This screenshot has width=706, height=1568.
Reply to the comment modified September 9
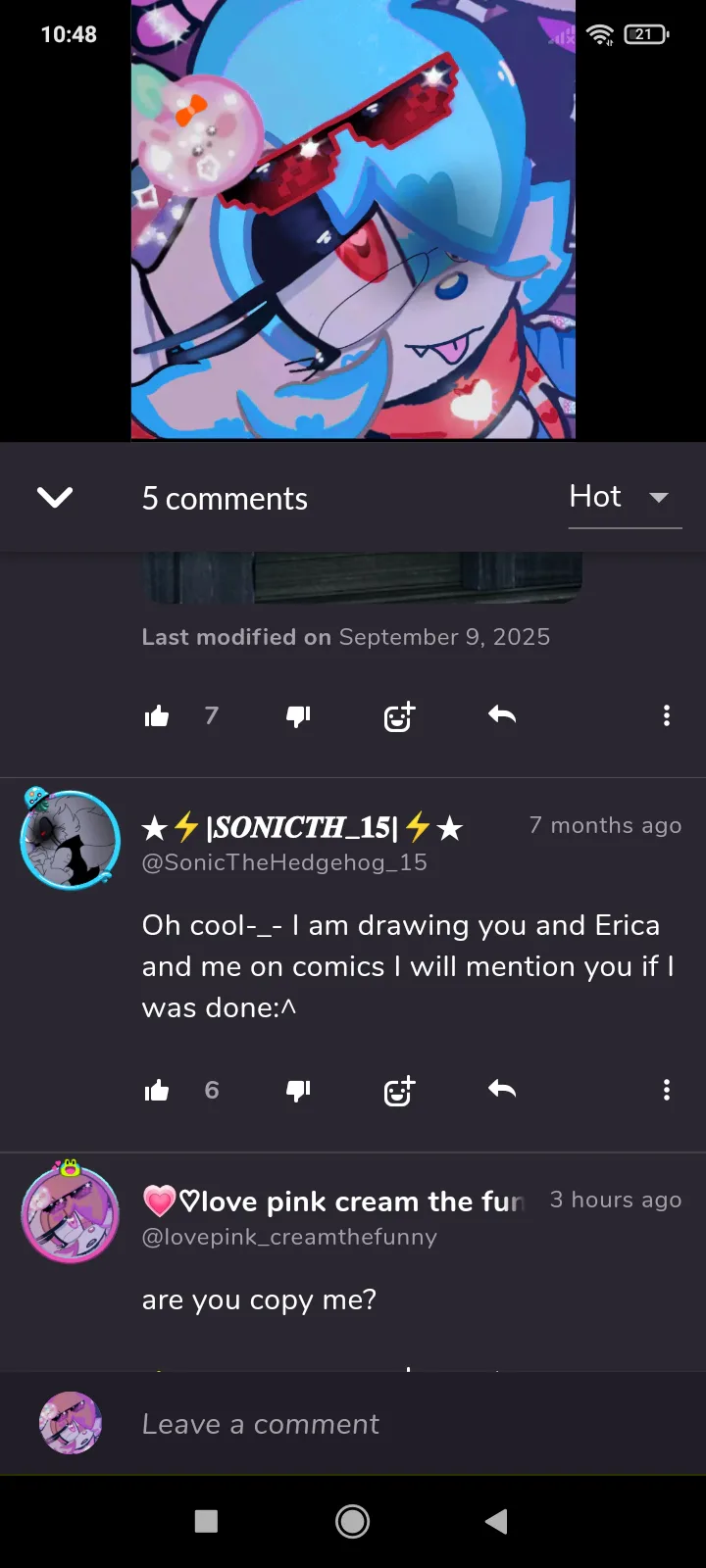click(502, 715)
